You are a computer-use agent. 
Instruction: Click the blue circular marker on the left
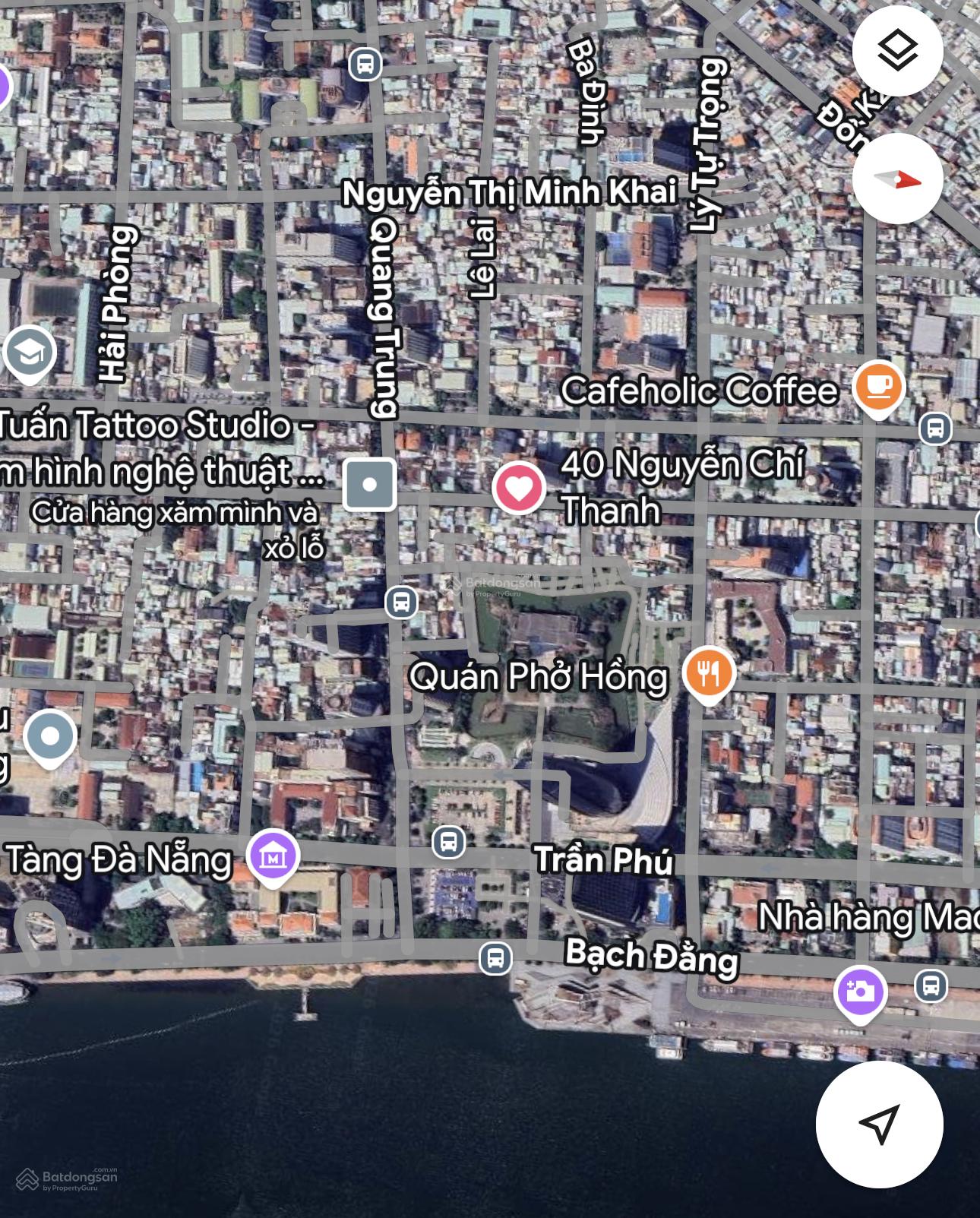point(49,735)
